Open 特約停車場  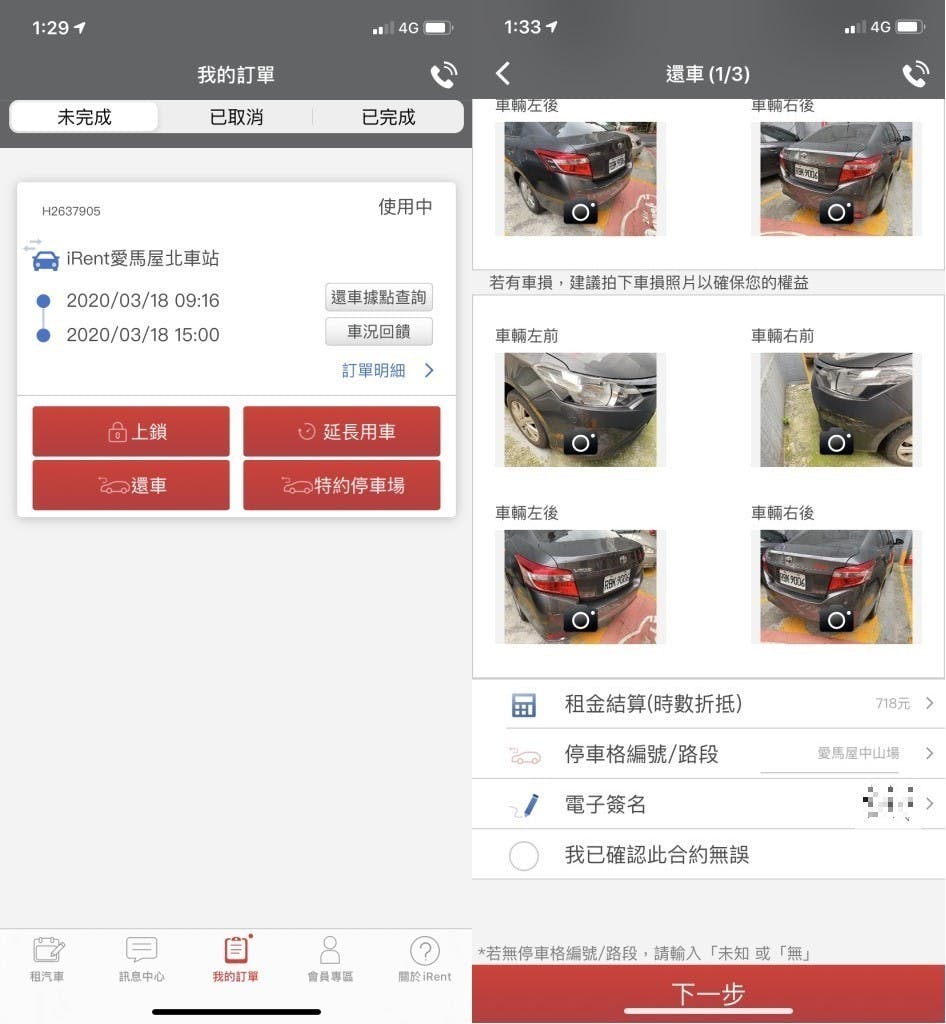(341, 486)
